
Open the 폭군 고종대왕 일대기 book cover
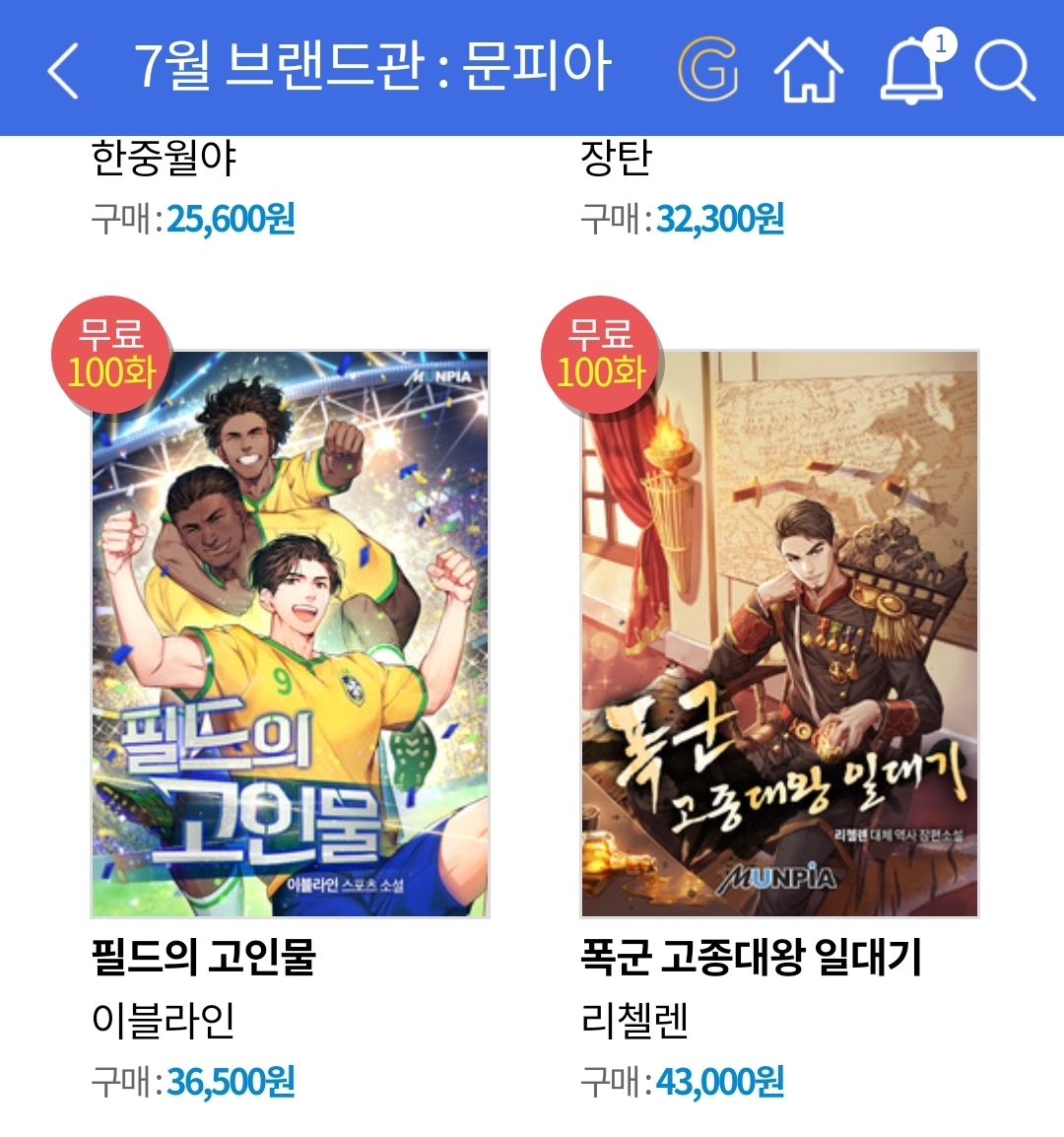779,634
